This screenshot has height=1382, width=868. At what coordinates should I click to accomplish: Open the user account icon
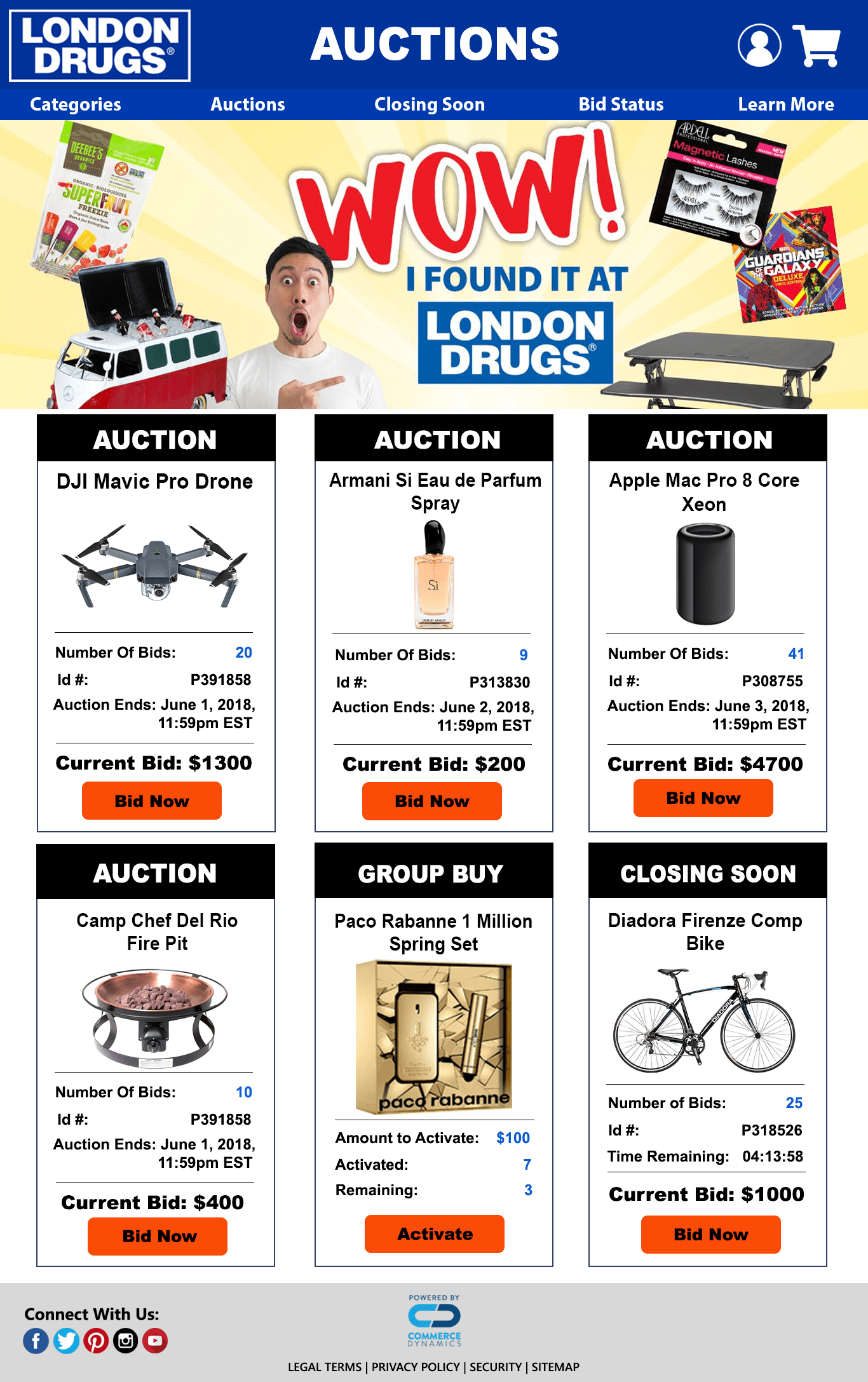(x=759, y=46)
